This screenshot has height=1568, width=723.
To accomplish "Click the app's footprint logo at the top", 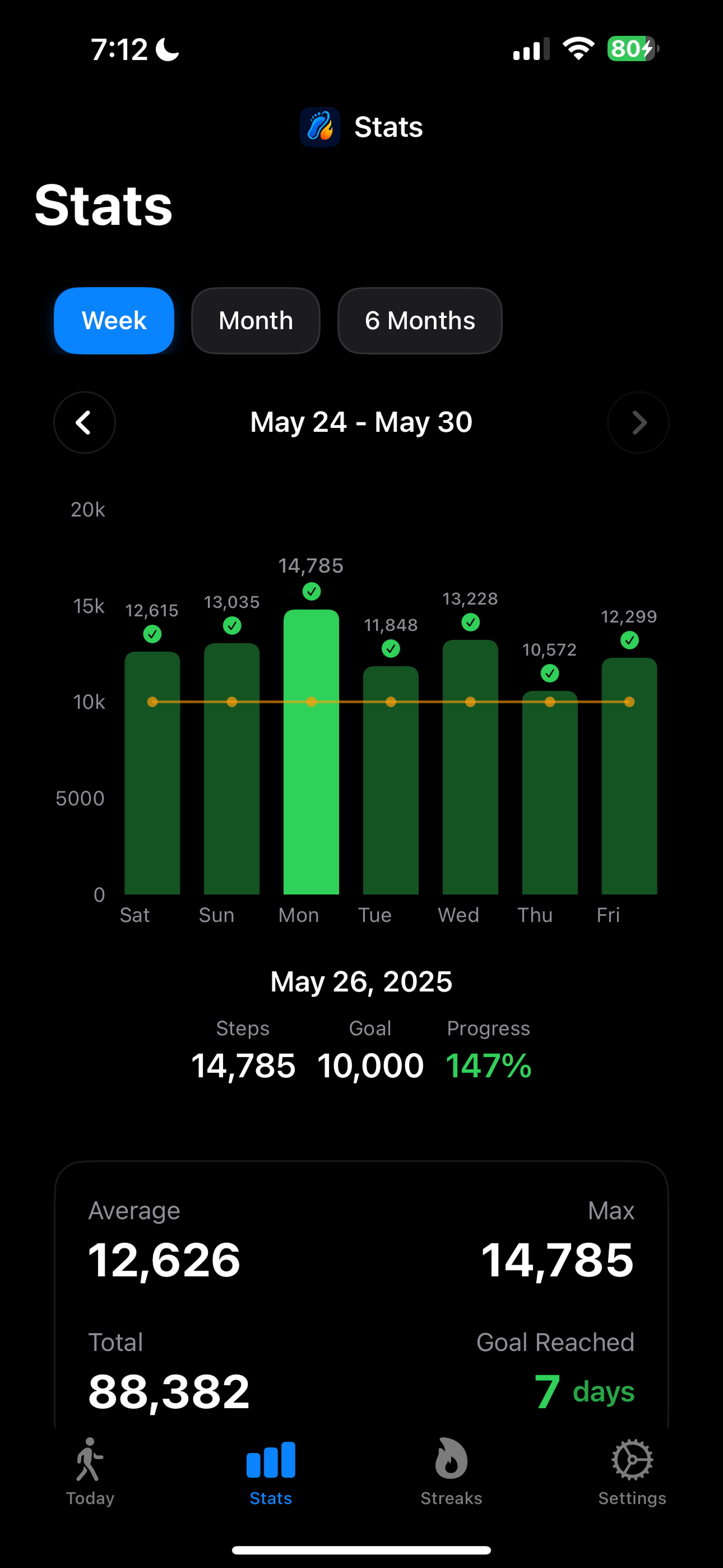I will tap(319, 127).
